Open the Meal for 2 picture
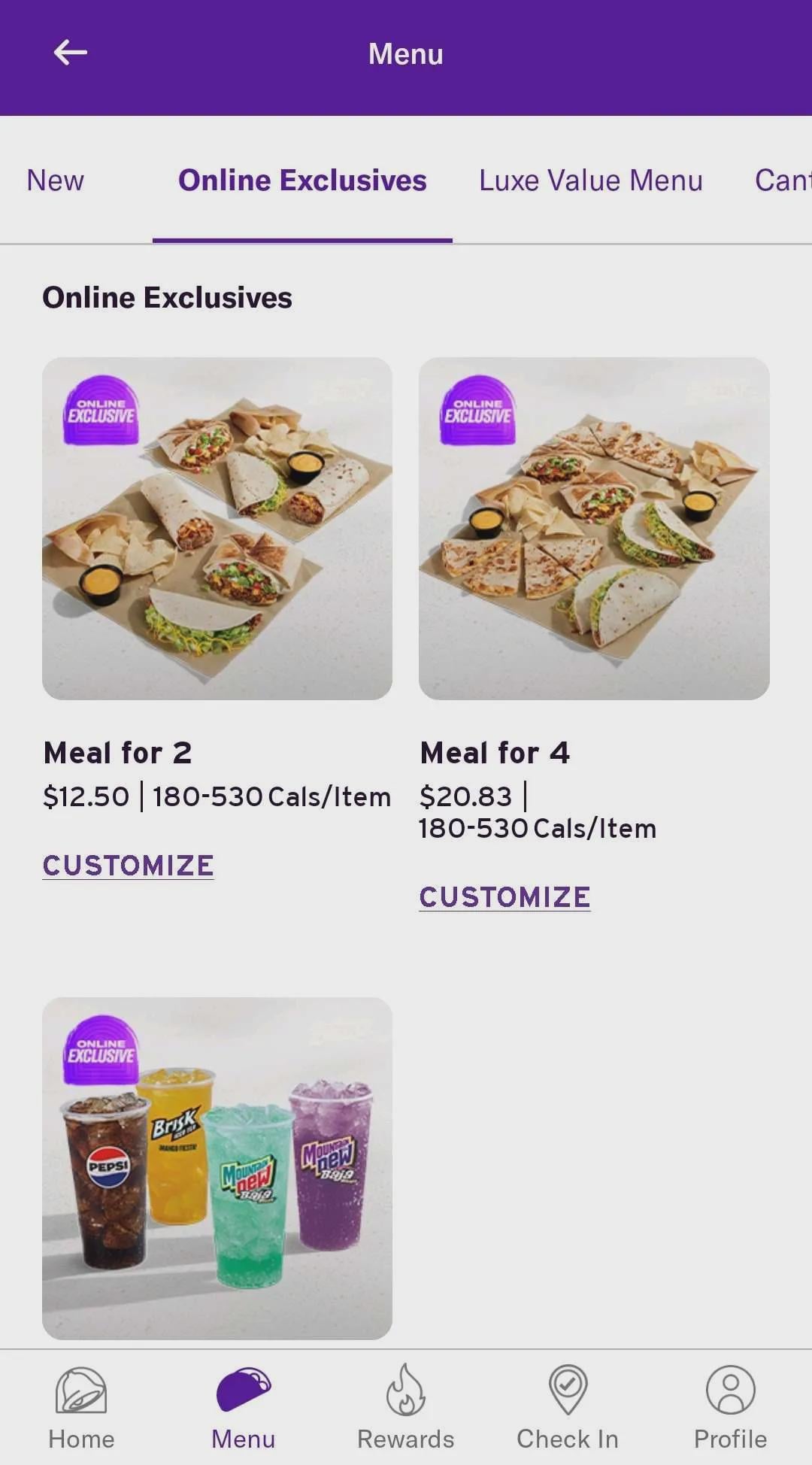This screenshot has height=1465, width=812. coord(217,528)
